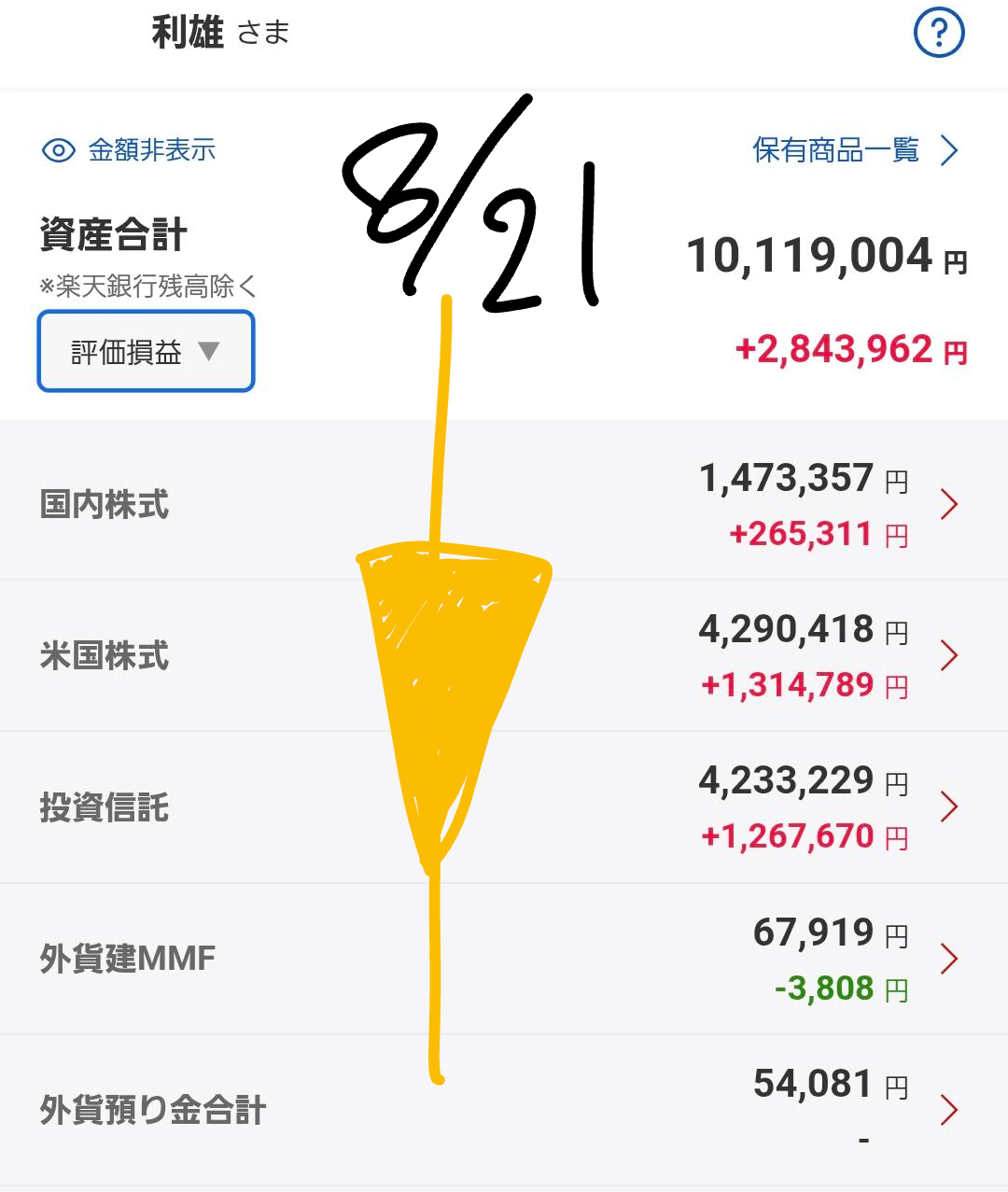Open the help question mark icon
The height and width of the screenshot is (1192, 1008).
pos(938,34)
